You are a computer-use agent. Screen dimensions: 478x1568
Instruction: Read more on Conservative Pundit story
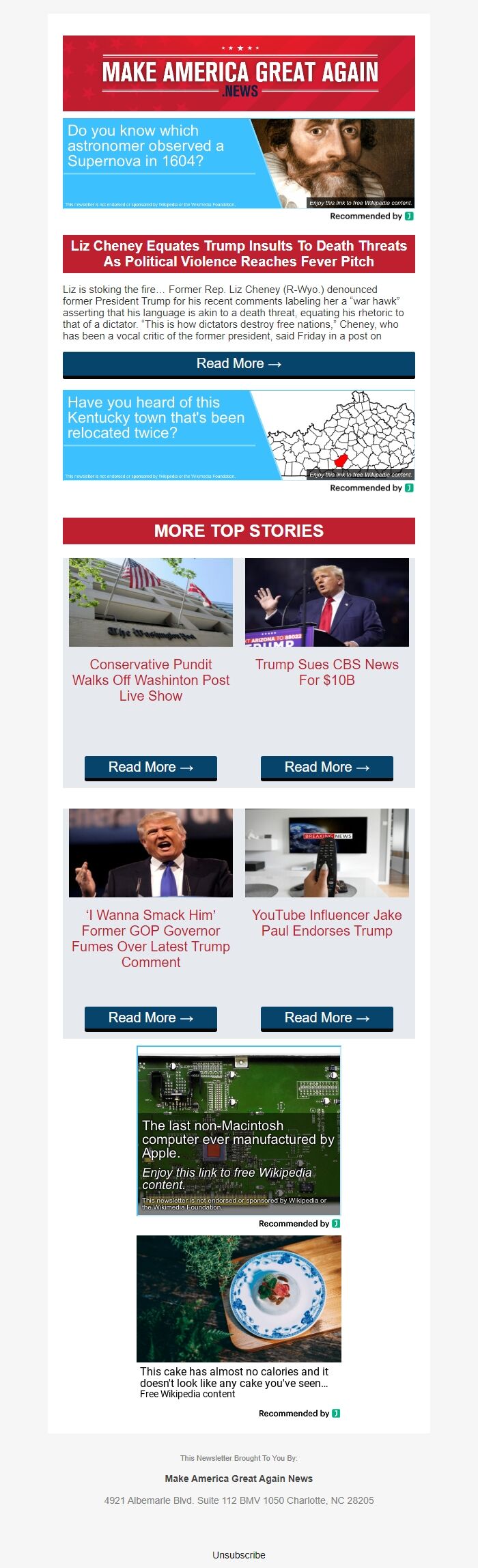click(151, 768)
